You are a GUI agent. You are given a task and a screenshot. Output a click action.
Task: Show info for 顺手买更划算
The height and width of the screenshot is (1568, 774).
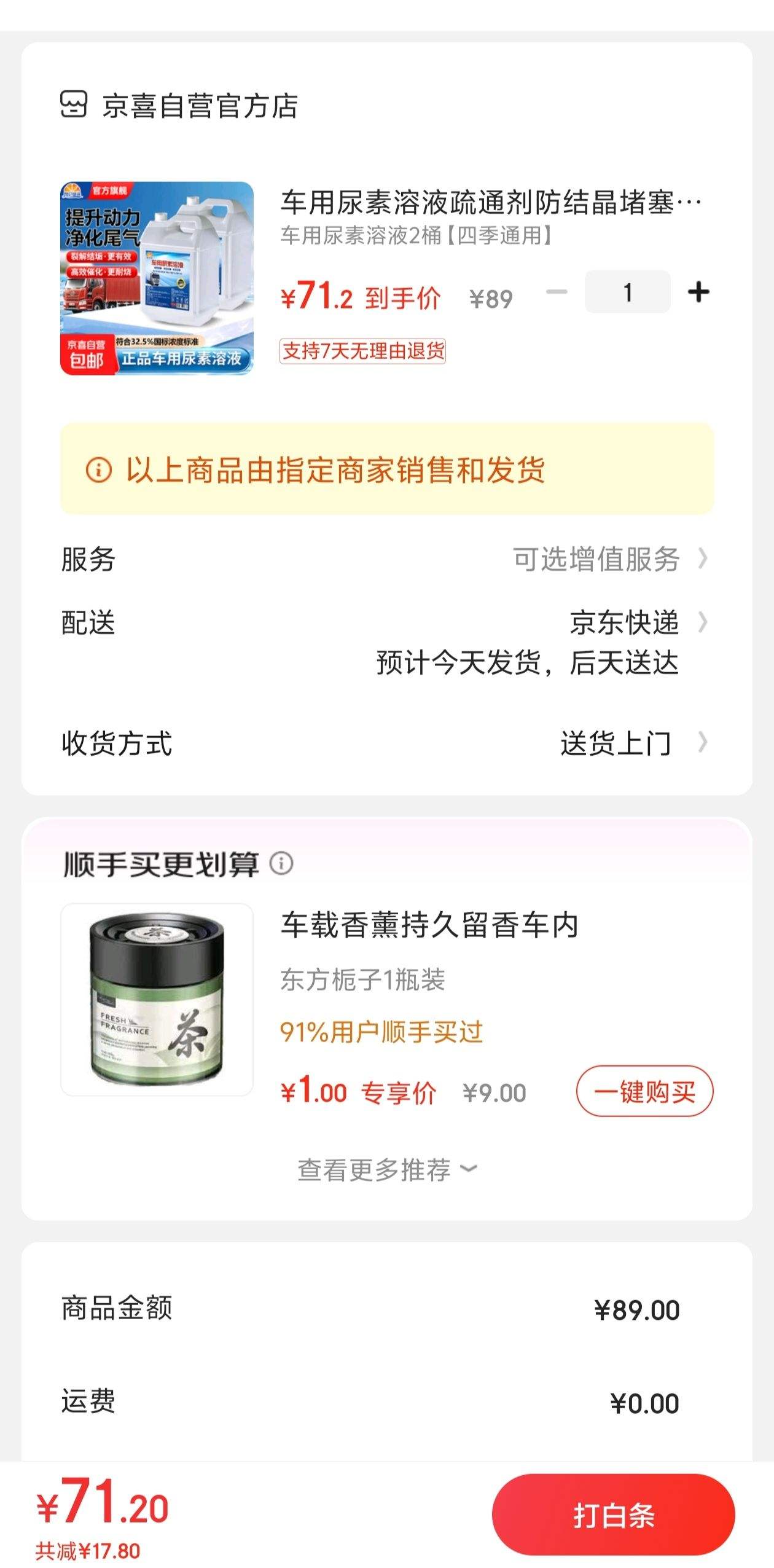tap(281, 863)
